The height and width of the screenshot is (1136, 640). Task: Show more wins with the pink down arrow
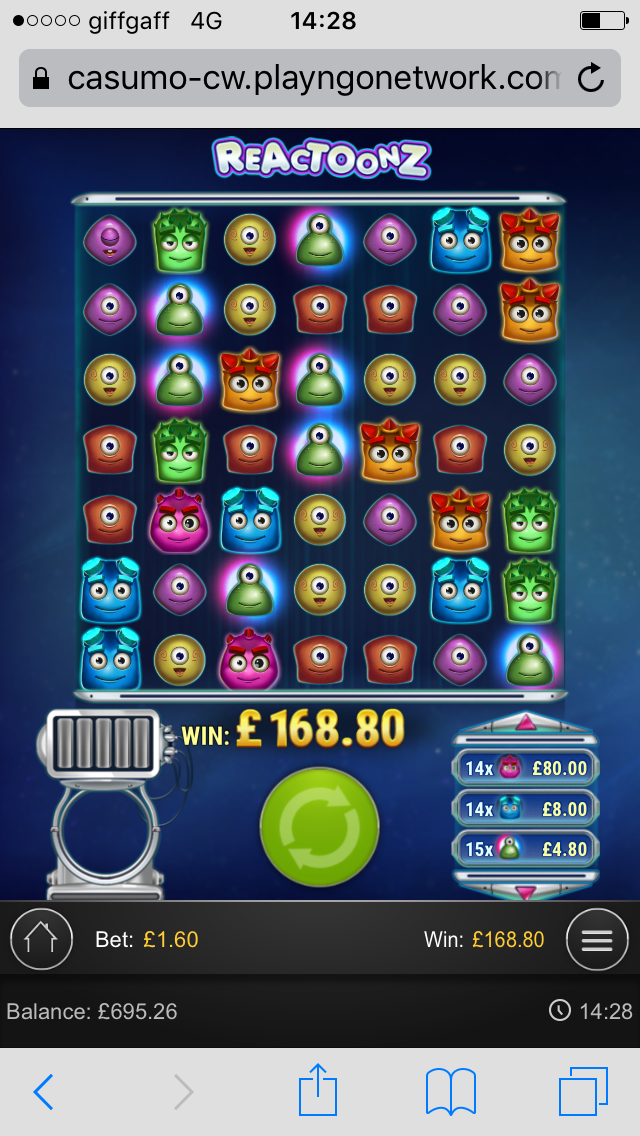pyautogui.click(x=525, y=893)
